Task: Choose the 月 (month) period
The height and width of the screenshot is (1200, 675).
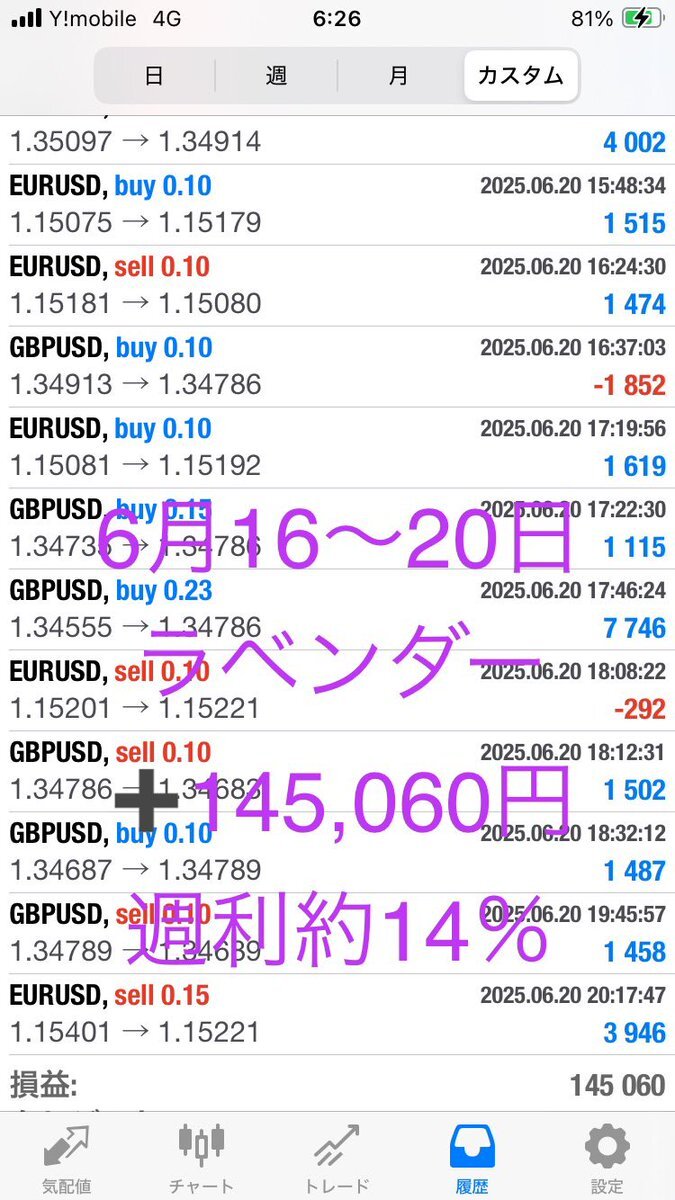Action: pyautogui.click(x=399, y=76)
